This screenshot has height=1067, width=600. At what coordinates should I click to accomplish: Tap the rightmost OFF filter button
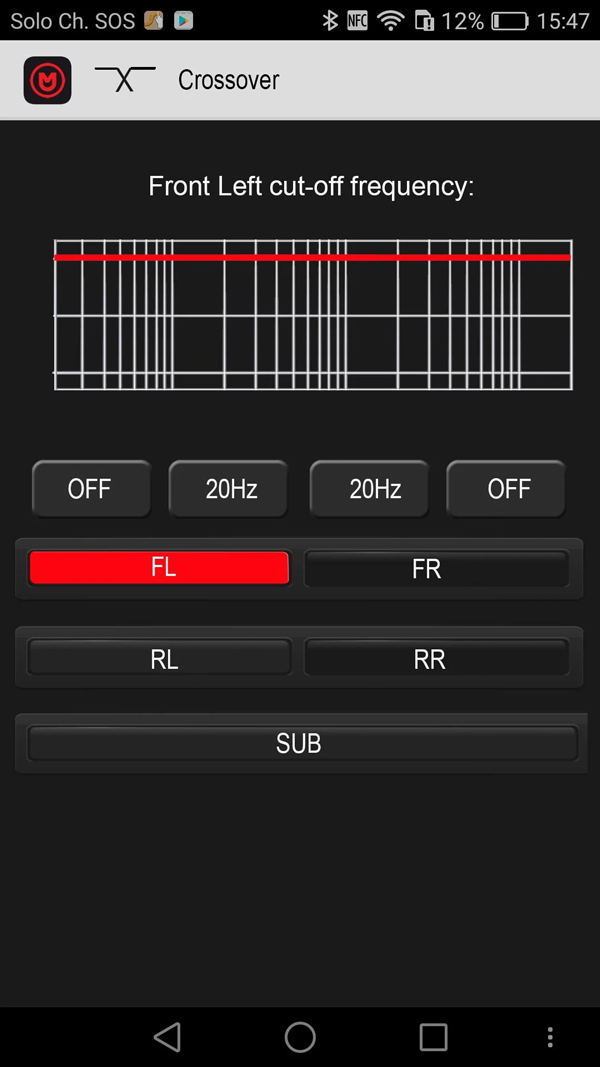pos(506,489)
